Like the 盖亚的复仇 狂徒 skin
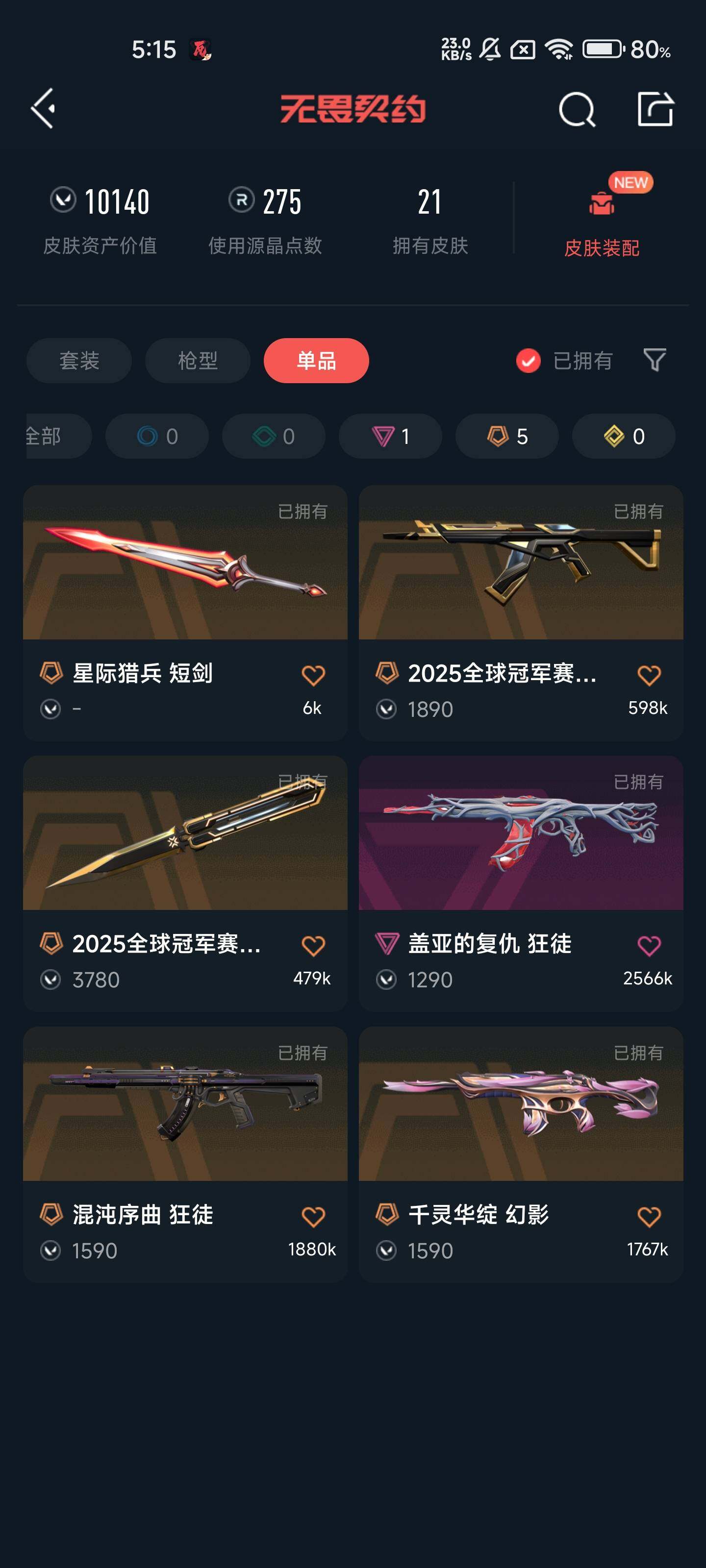This screenshot has height=1568, width=706. click(649, 945)
